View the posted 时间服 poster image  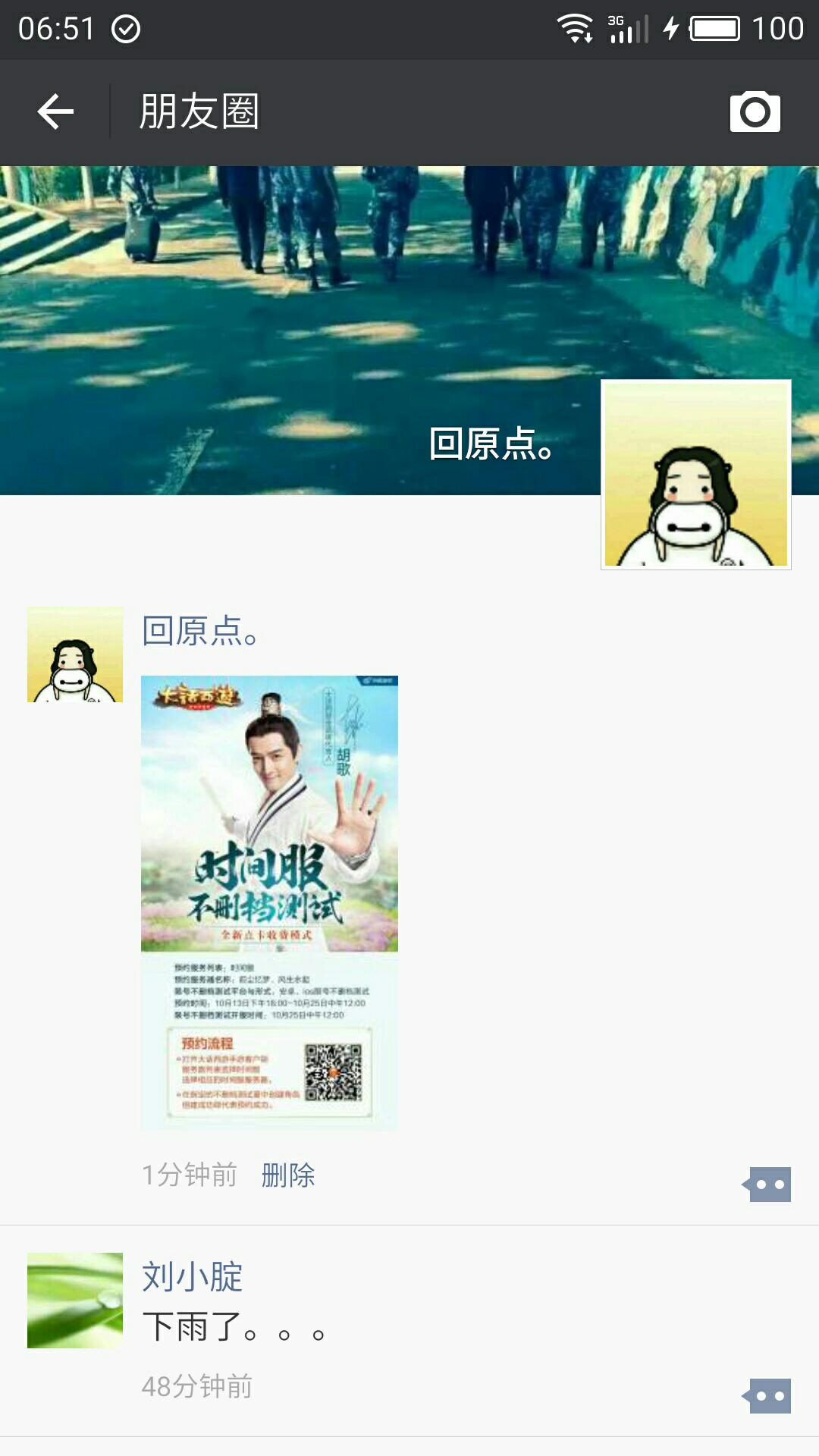coord(269,902)
